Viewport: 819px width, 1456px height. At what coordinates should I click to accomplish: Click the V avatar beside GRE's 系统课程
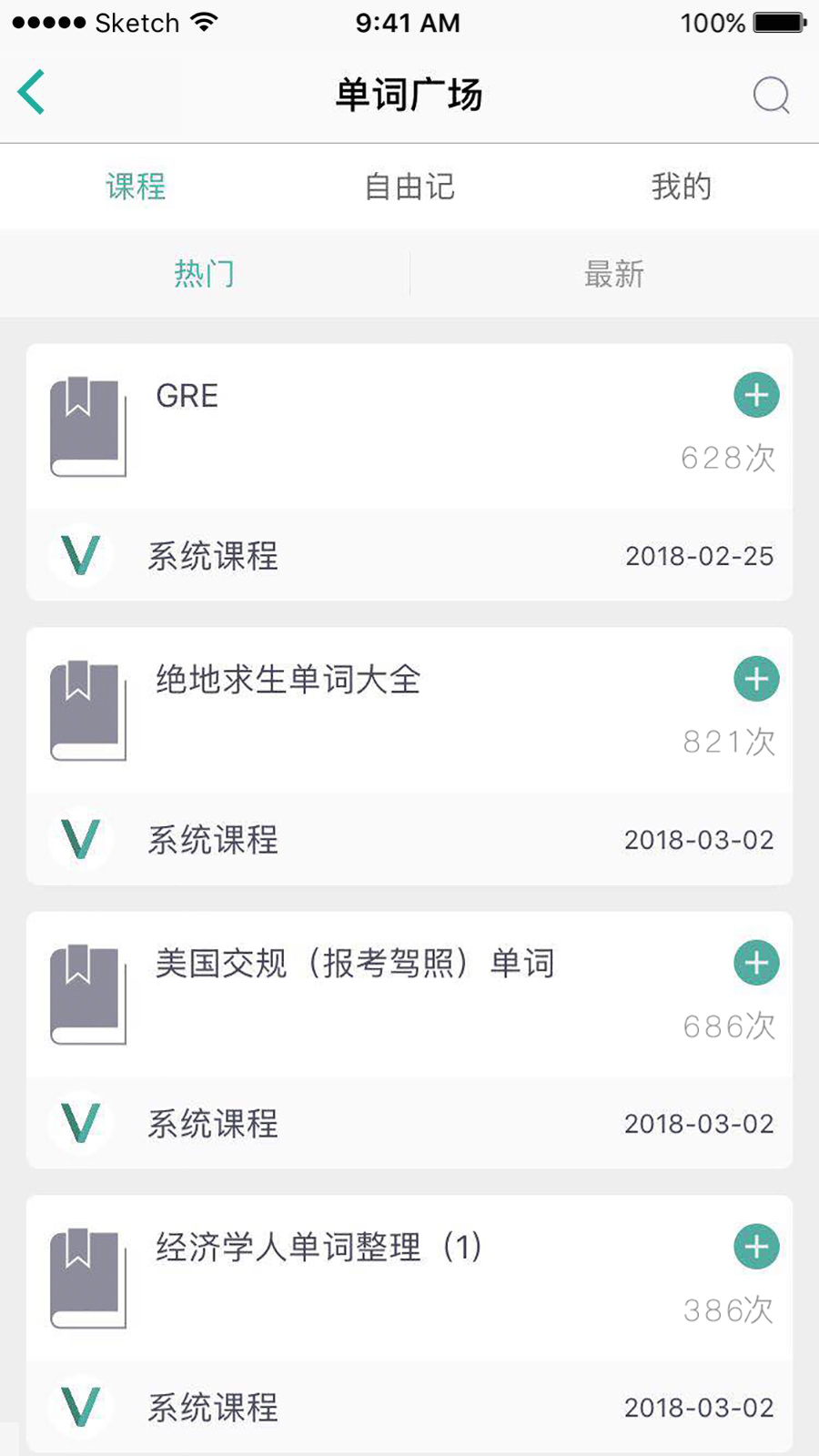[80, 556]
